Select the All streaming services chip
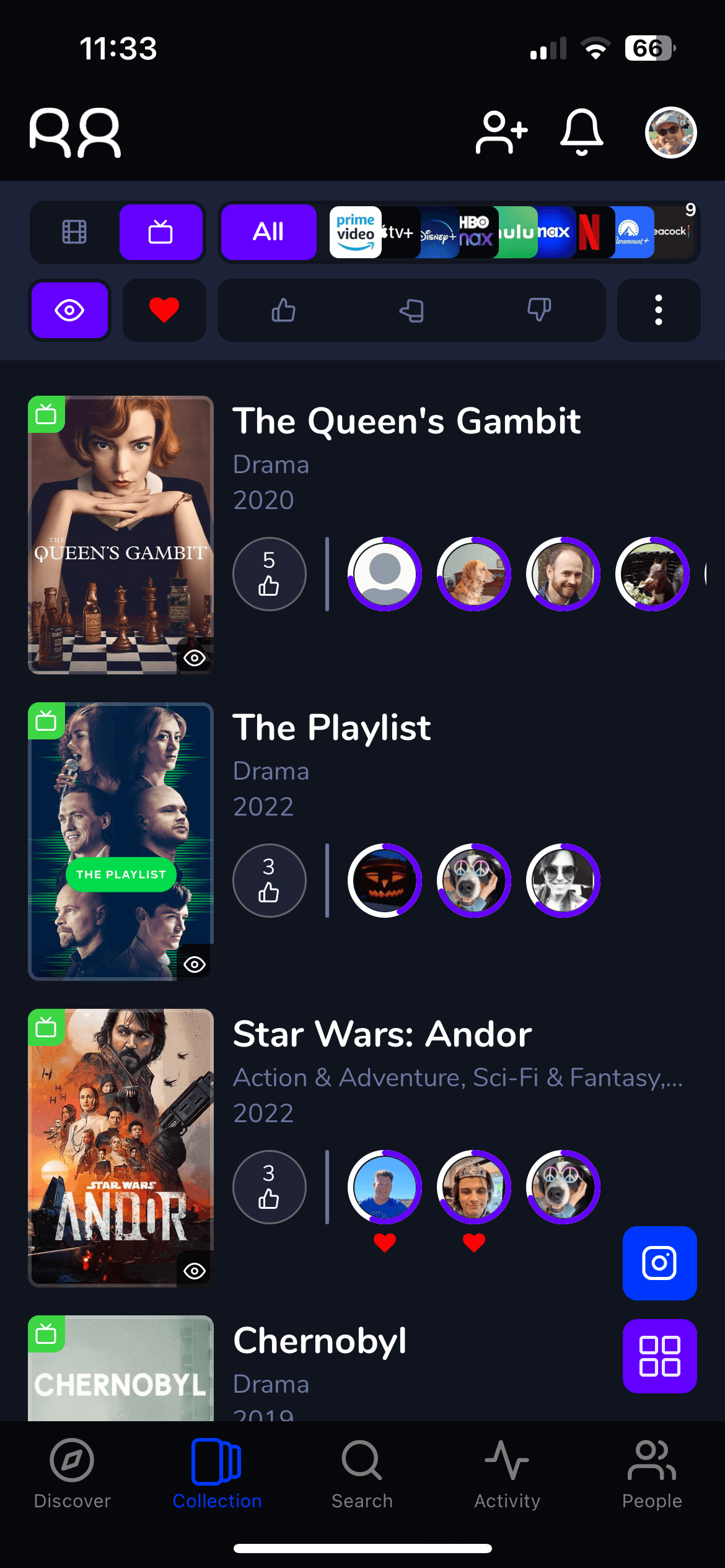The width and height of the screenshot is (725, 1568). click(268, 232)
